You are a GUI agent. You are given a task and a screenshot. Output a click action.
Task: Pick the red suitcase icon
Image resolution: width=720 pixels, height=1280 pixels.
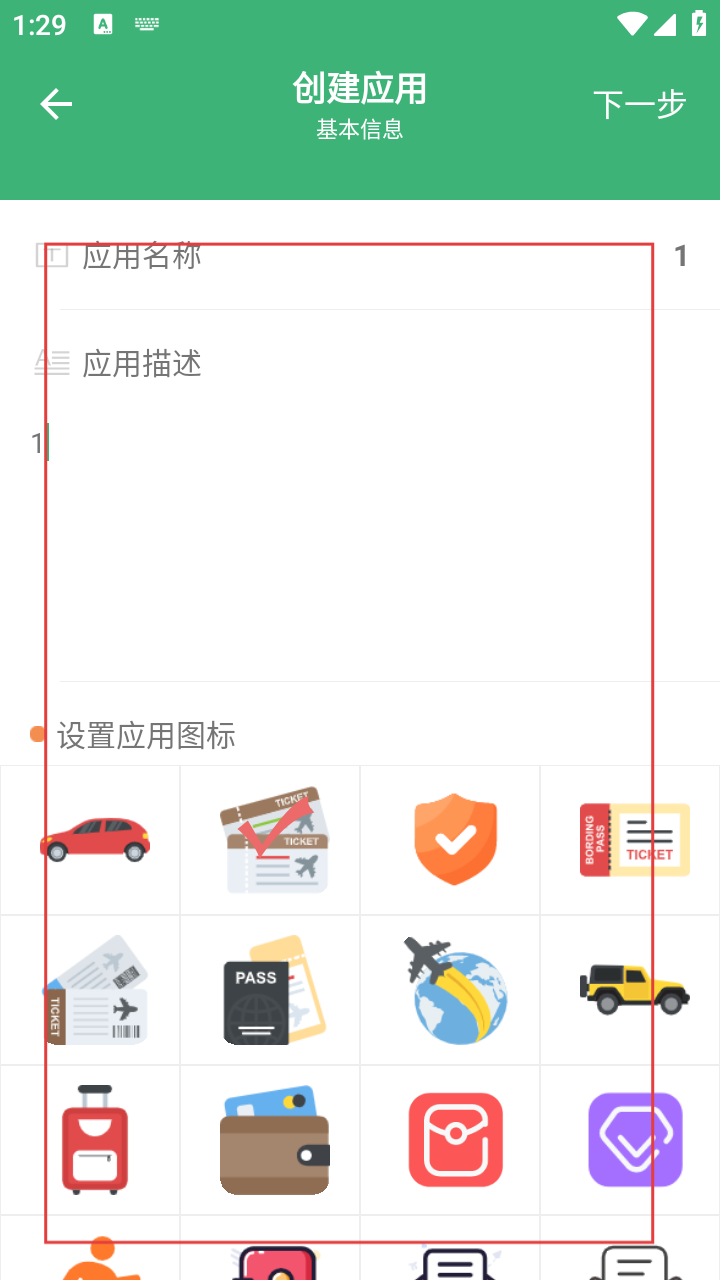point(94,1140)
